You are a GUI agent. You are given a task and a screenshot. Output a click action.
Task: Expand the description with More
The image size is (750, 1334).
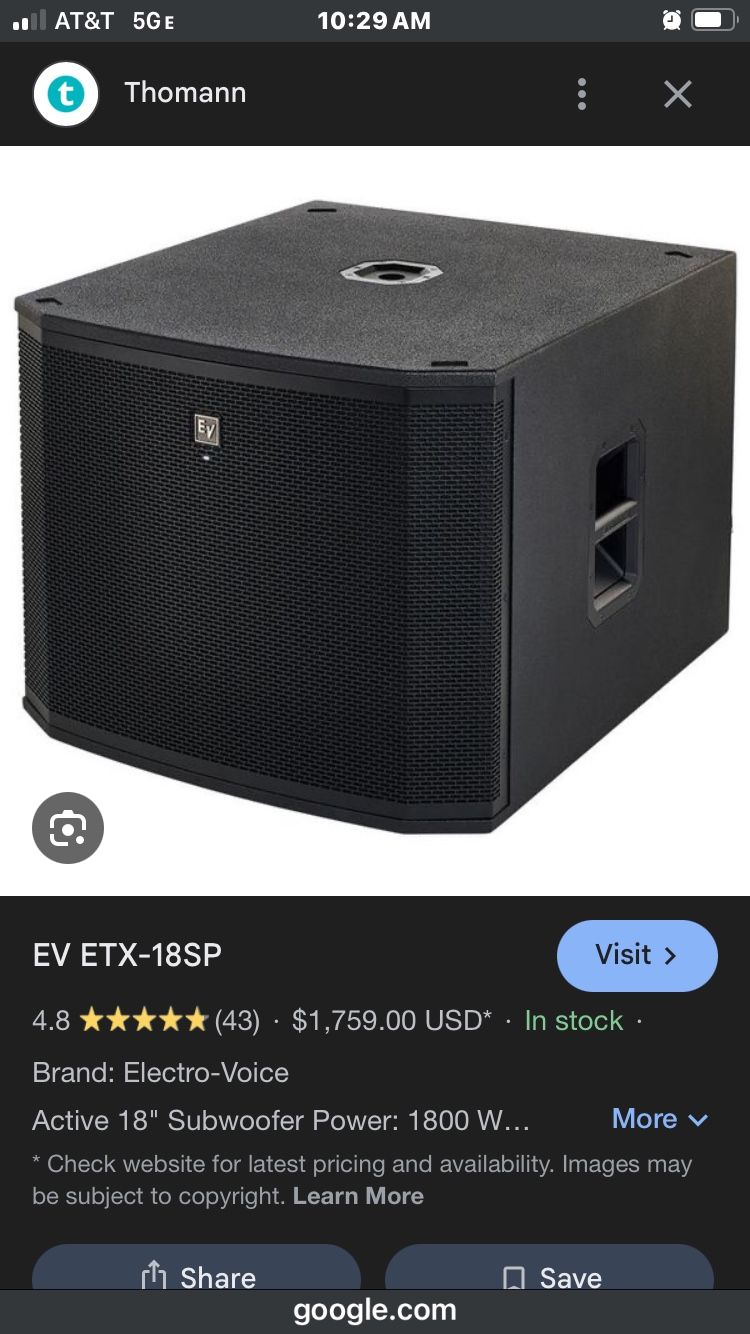660,1118
